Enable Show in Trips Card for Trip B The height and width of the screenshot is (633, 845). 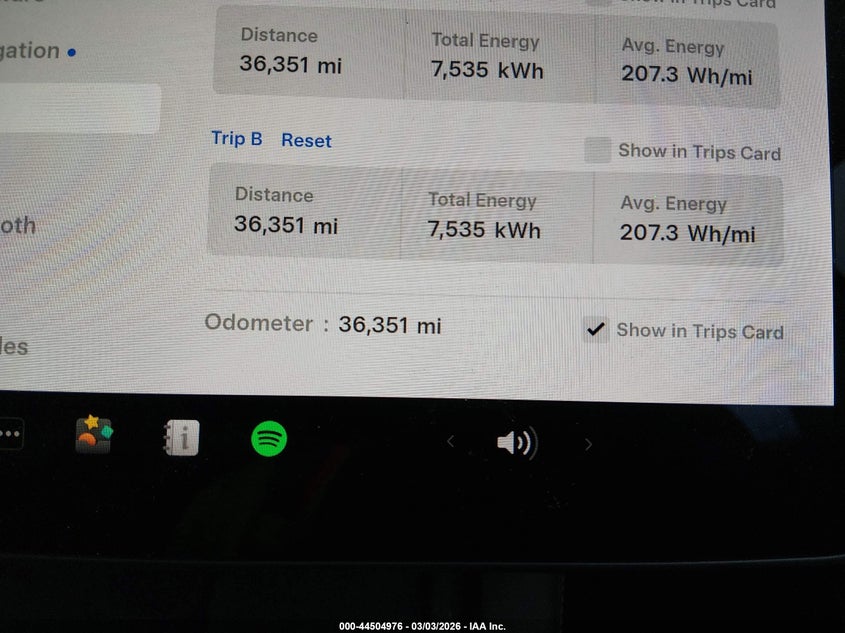tap(597, 151)
